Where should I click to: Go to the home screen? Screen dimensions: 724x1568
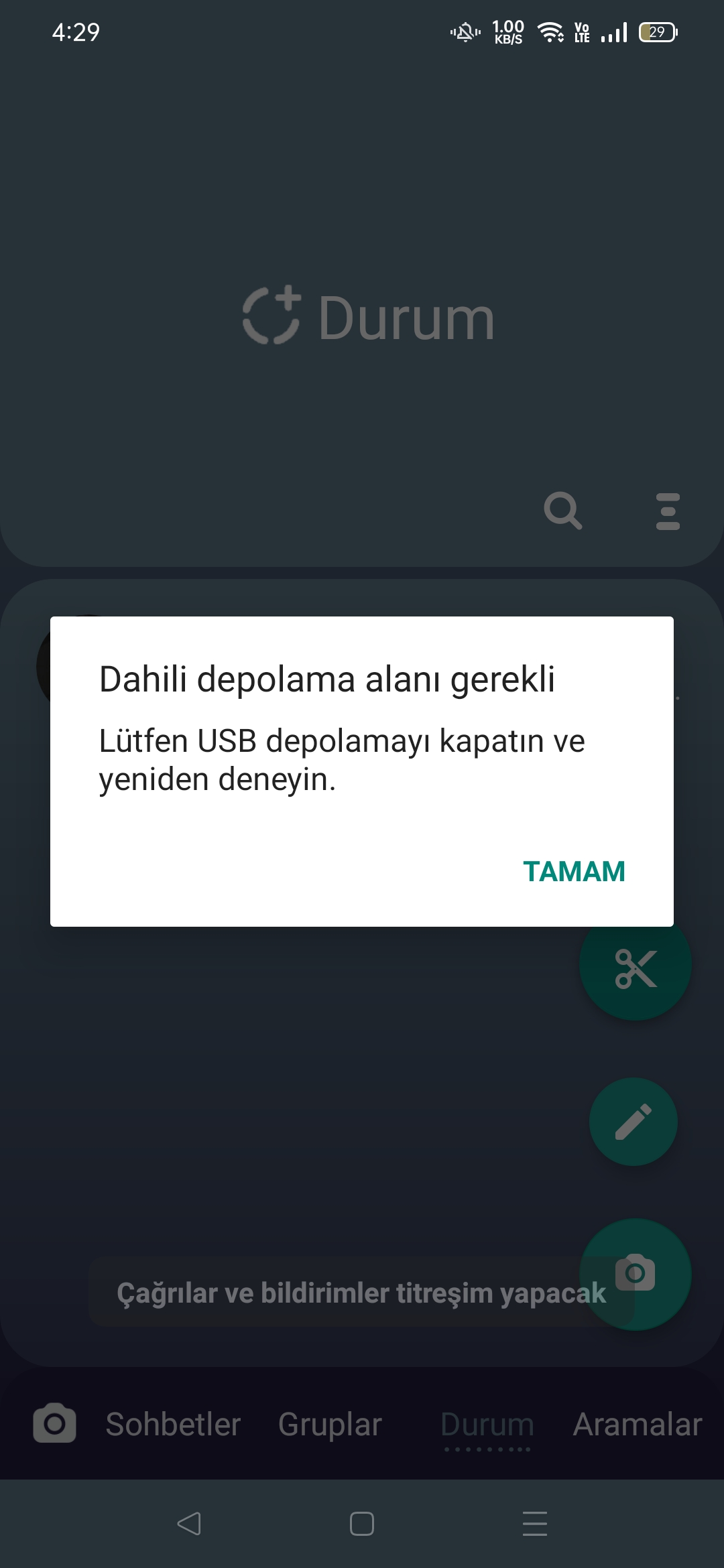tap(362, 1524)
